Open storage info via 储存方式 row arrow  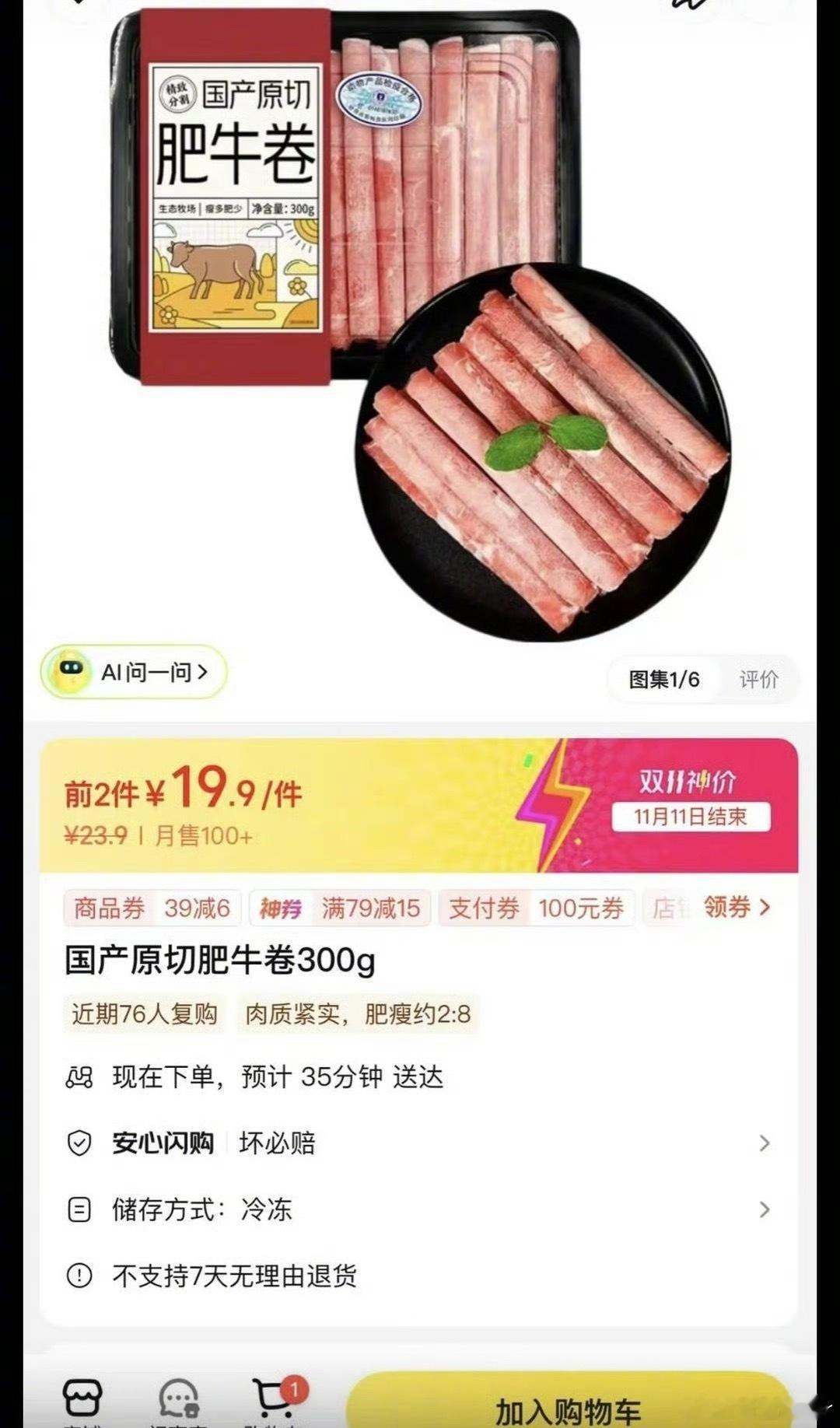pos(765,1209)
